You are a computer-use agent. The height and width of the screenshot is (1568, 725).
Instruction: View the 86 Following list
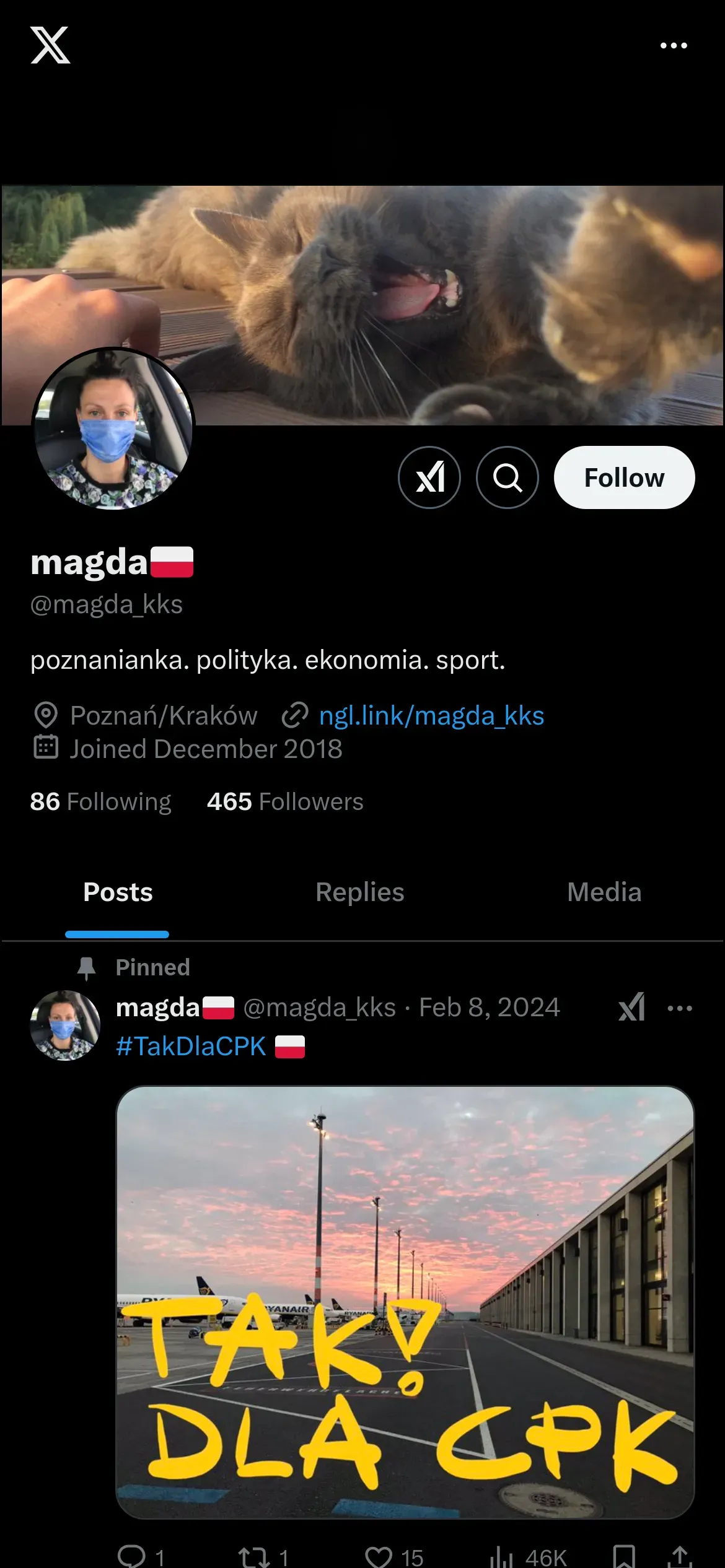tap(100, 801)
